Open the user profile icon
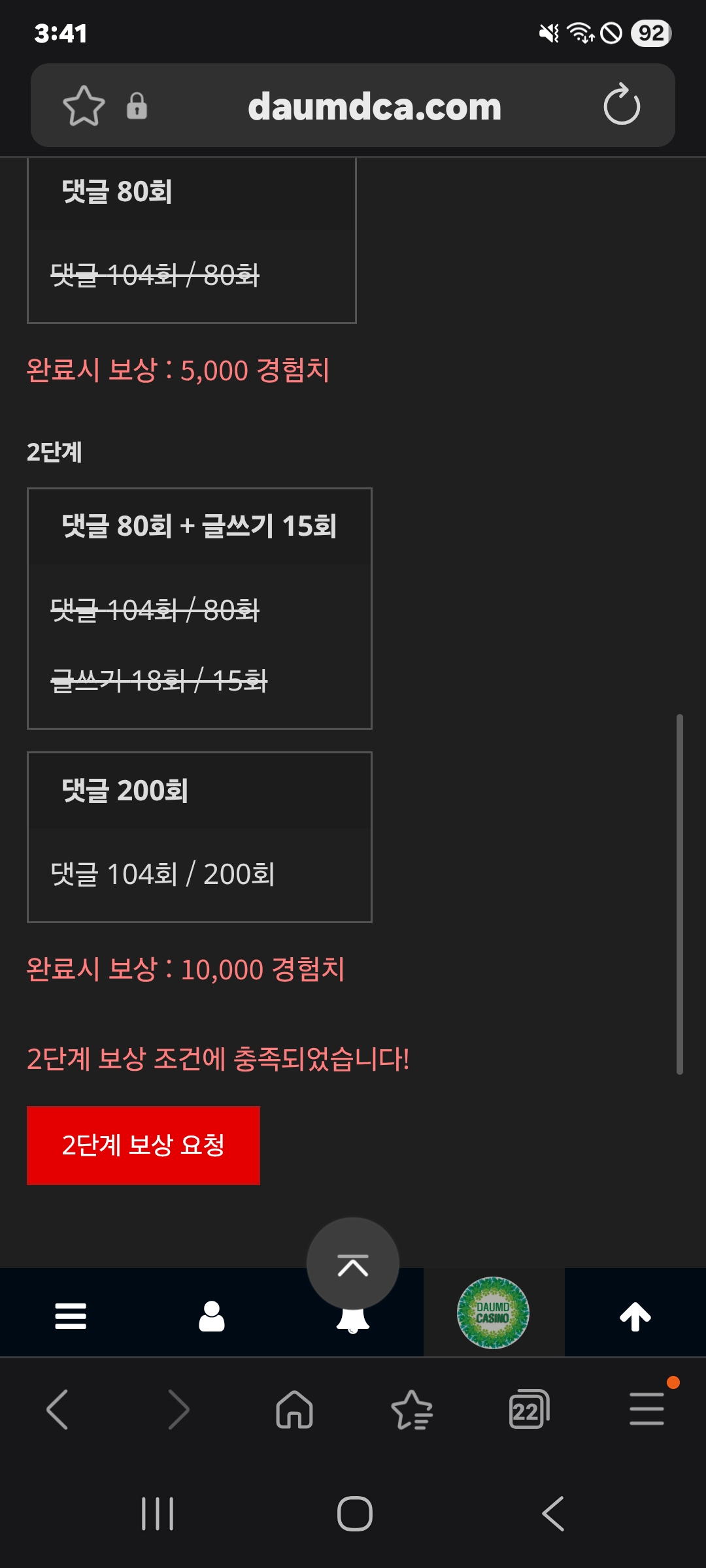 pyautogui.click(x=212, y=1316)
